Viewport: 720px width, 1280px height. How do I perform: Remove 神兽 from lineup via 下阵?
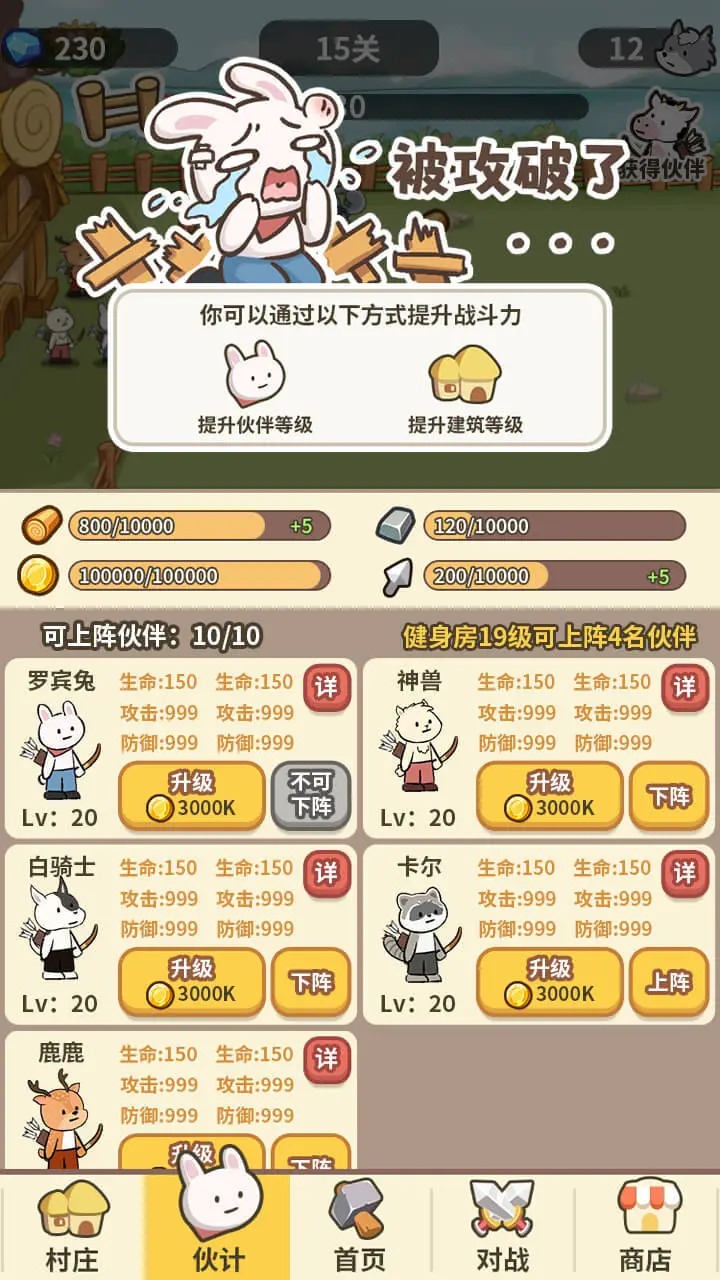pos(669,796)
